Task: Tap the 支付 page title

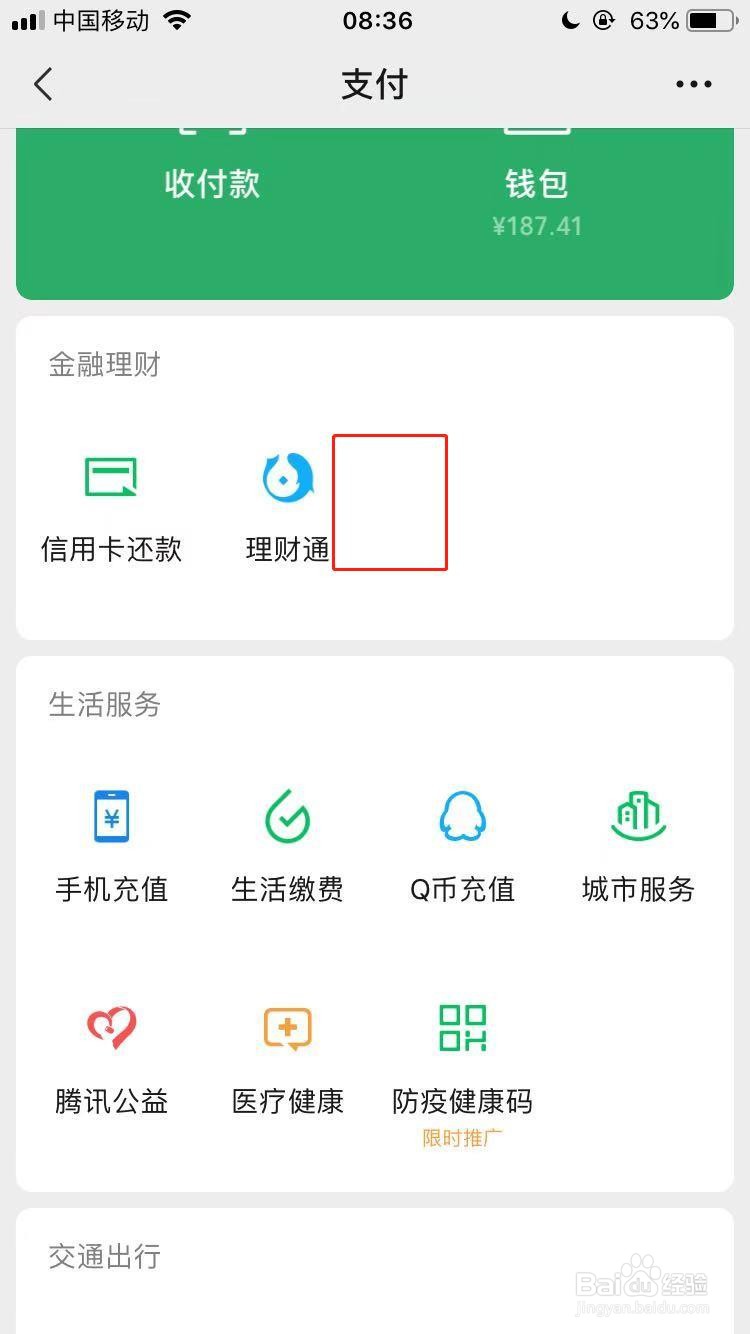Action: click(x=374, y=84)
